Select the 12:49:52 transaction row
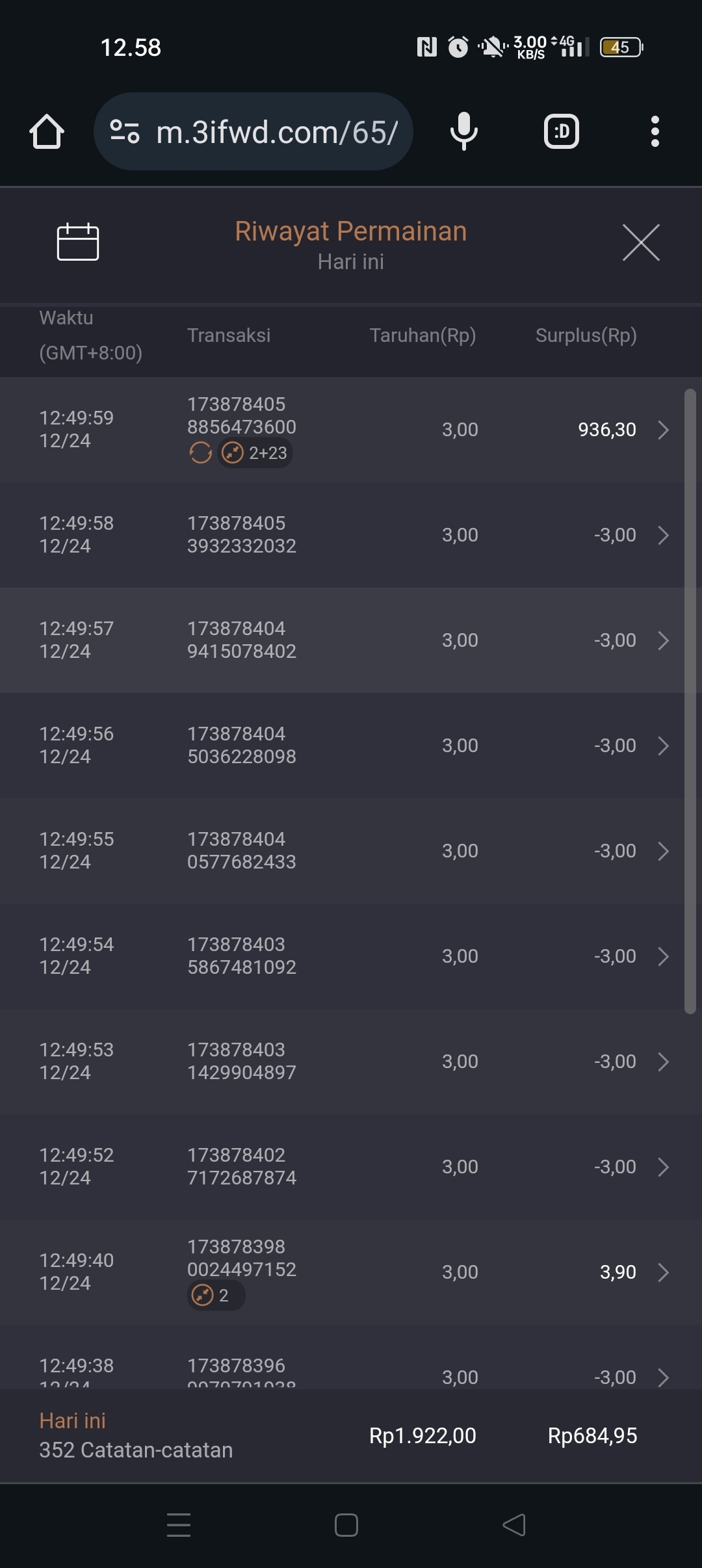This screenshot has width=702, height=1568. (x=351, y=1167)
